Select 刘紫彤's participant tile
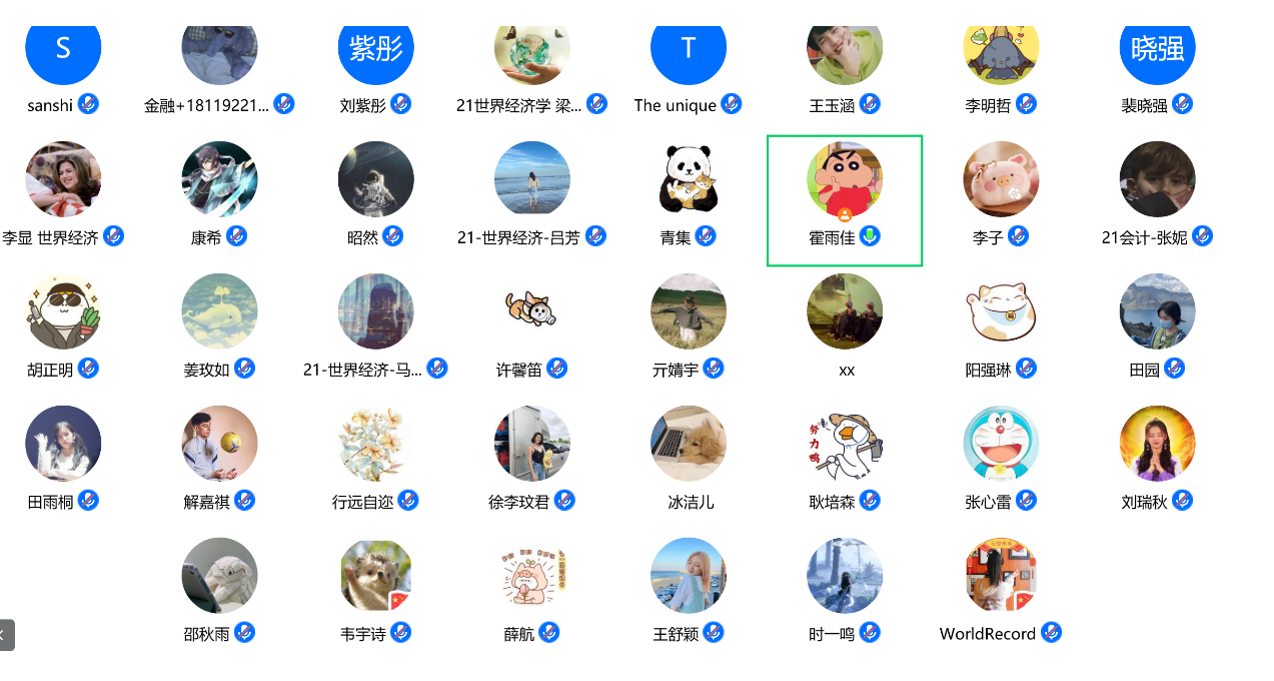Screen dimensions: 1274x681 pyautogui.click(x=376, y=56)
